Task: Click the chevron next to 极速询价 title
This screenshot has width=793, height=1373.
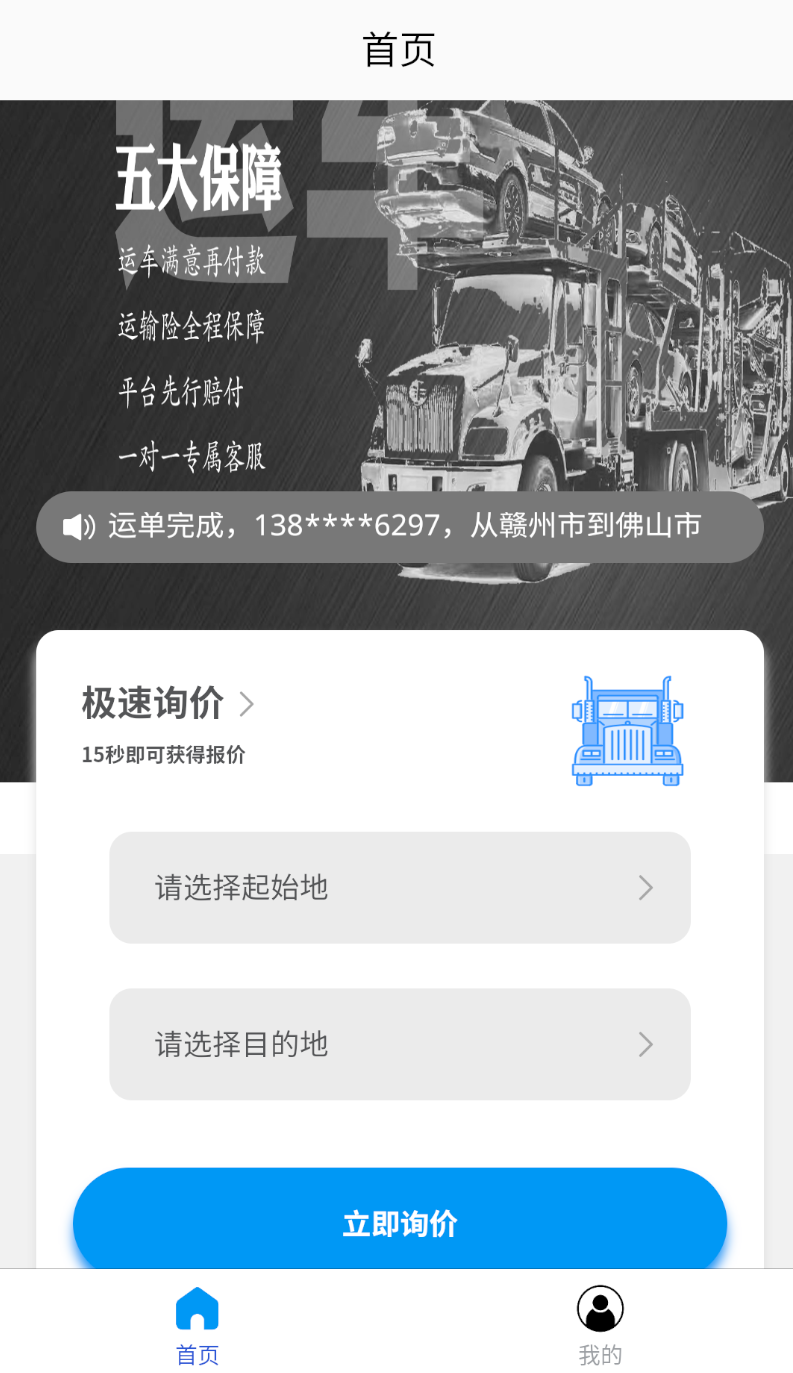Action: click(247, 705)
